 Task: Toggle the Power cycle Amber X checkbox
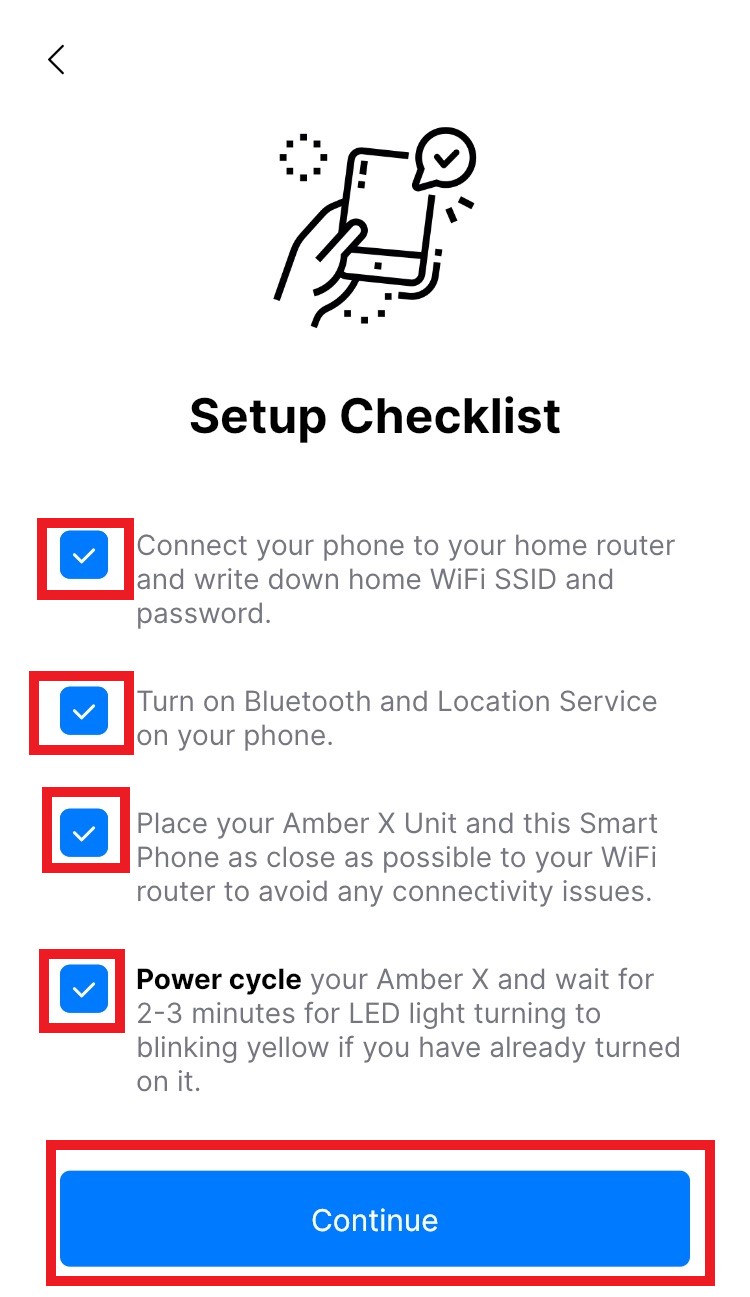coord(84,990)
